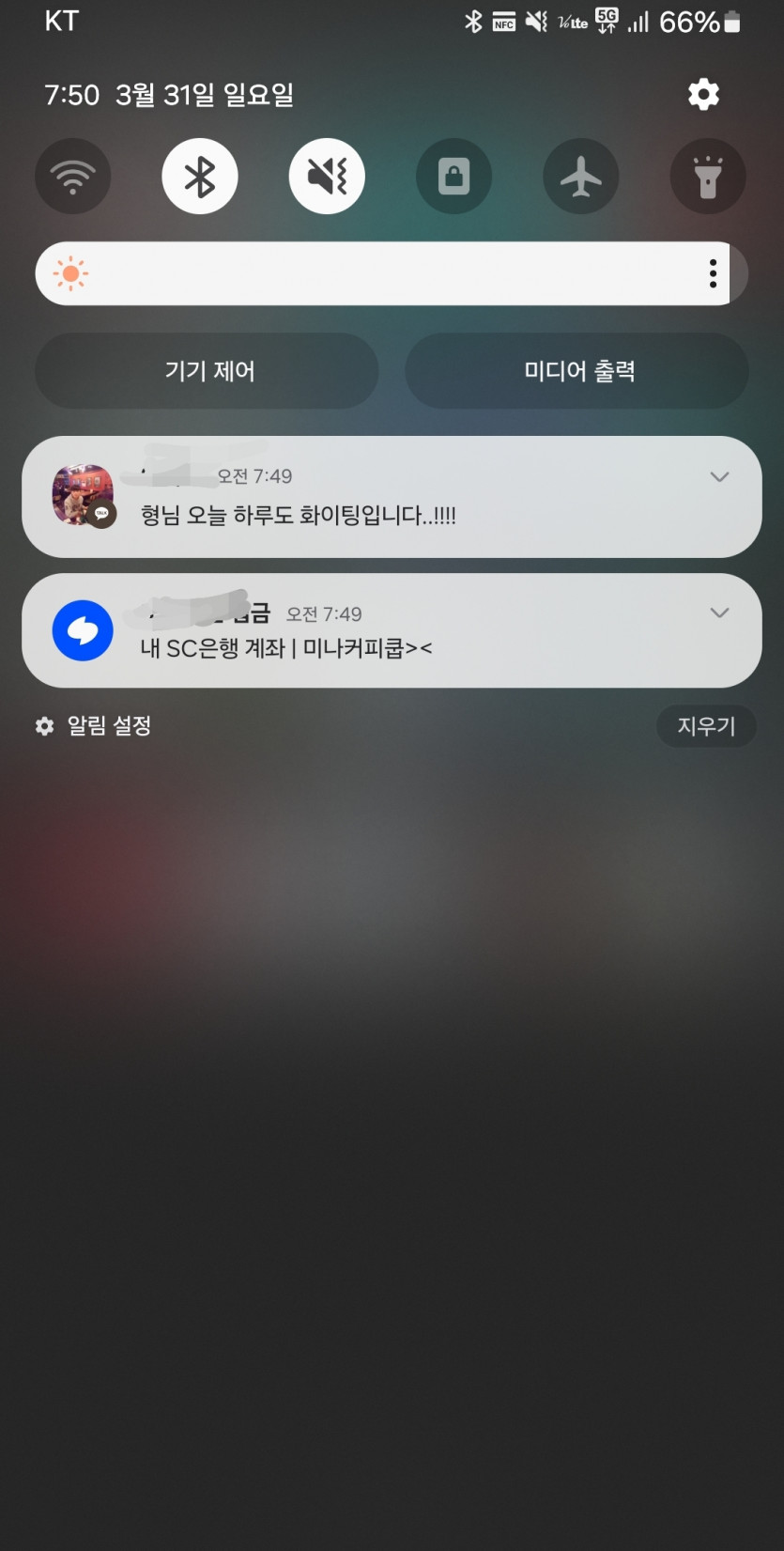
Task: Toggle the screen rotation lock
Action: [x=453, y=177]
